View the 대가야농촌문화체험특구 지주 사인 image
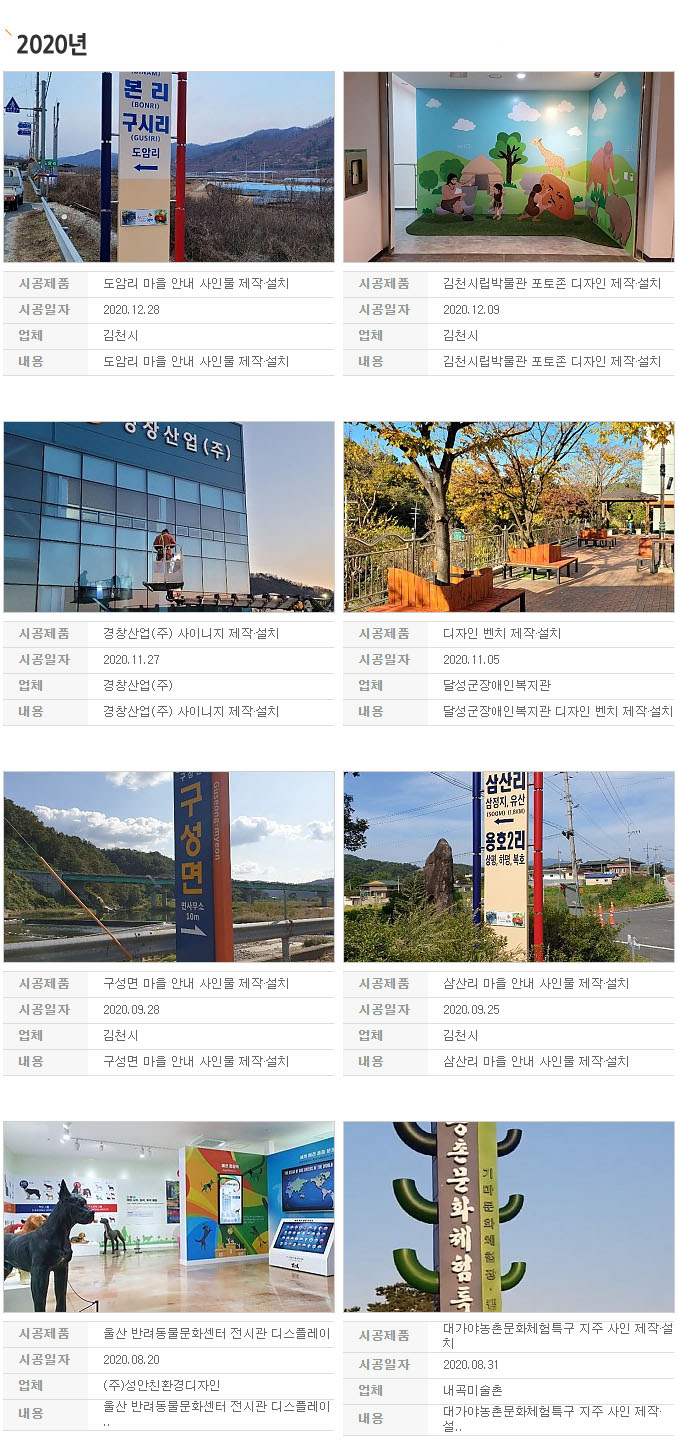The image size is (678, 1450). pyautogui.click(x=508, y=1217)
